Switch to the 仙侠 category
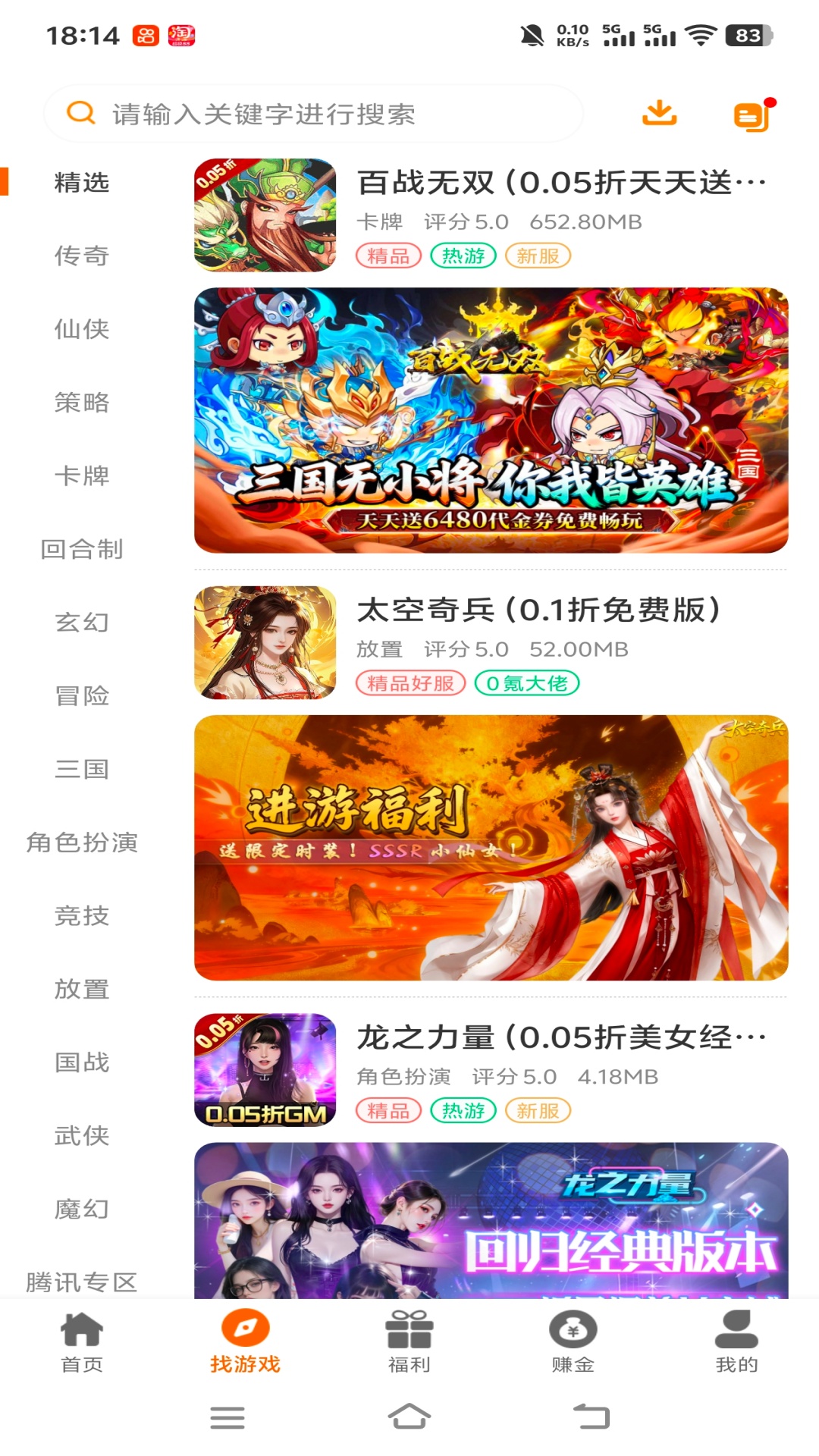The width and height of the screenshot is (819, 1456). pyautogui.click(x=82, y=329)
